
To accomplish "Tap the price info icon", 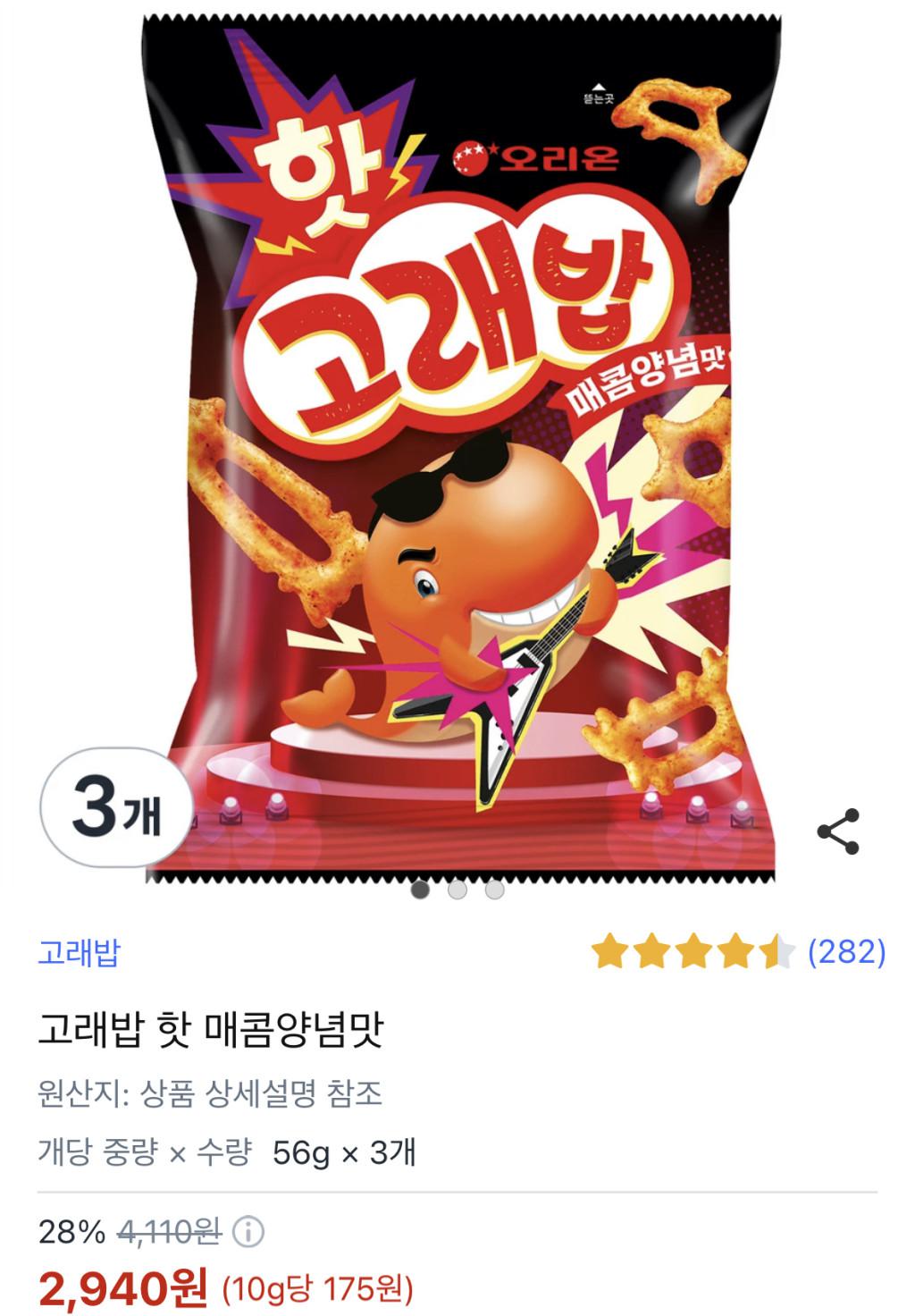I will pyautogui.click(x=248, y=1233).
